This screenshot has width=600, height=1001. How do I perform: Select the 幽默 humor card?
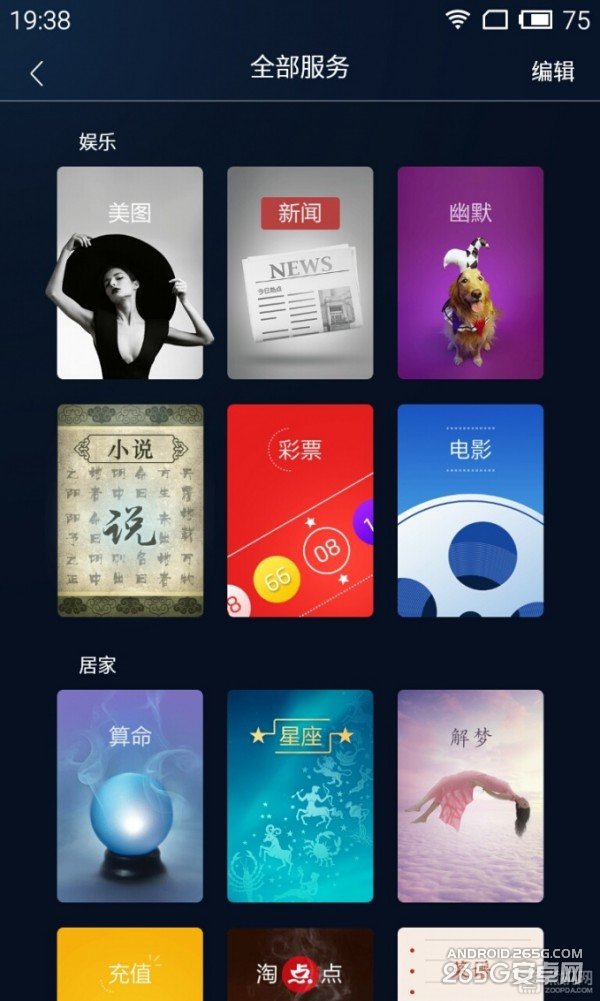tap(470, 273)
